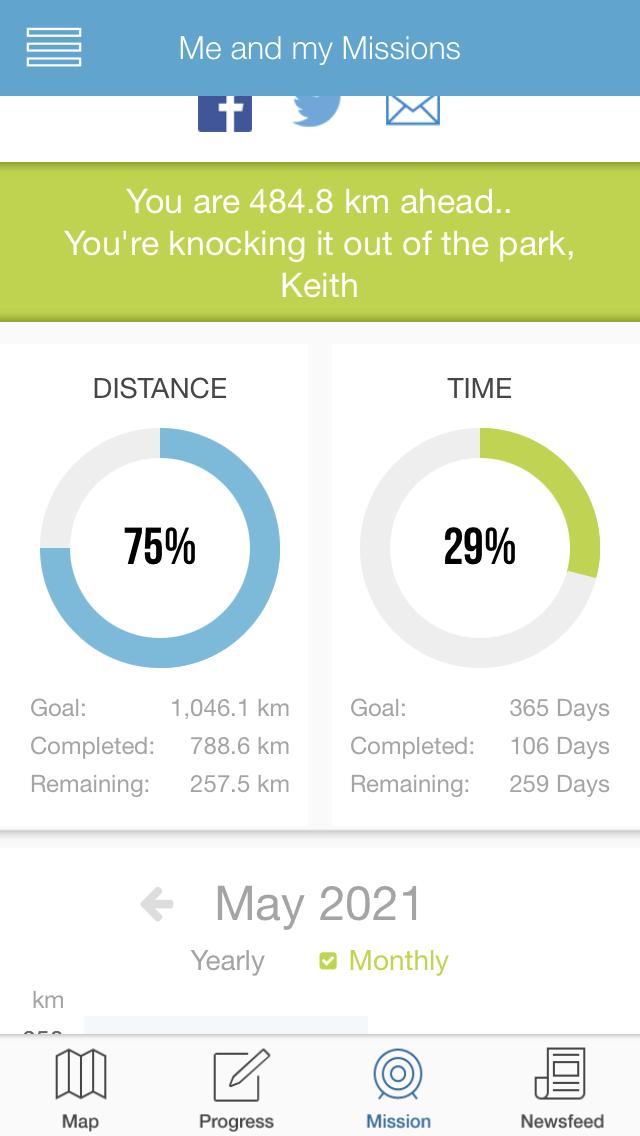This screenshot has width=640, height=1136.
Task: Share progress on Facebook
Action: [225, 114]
